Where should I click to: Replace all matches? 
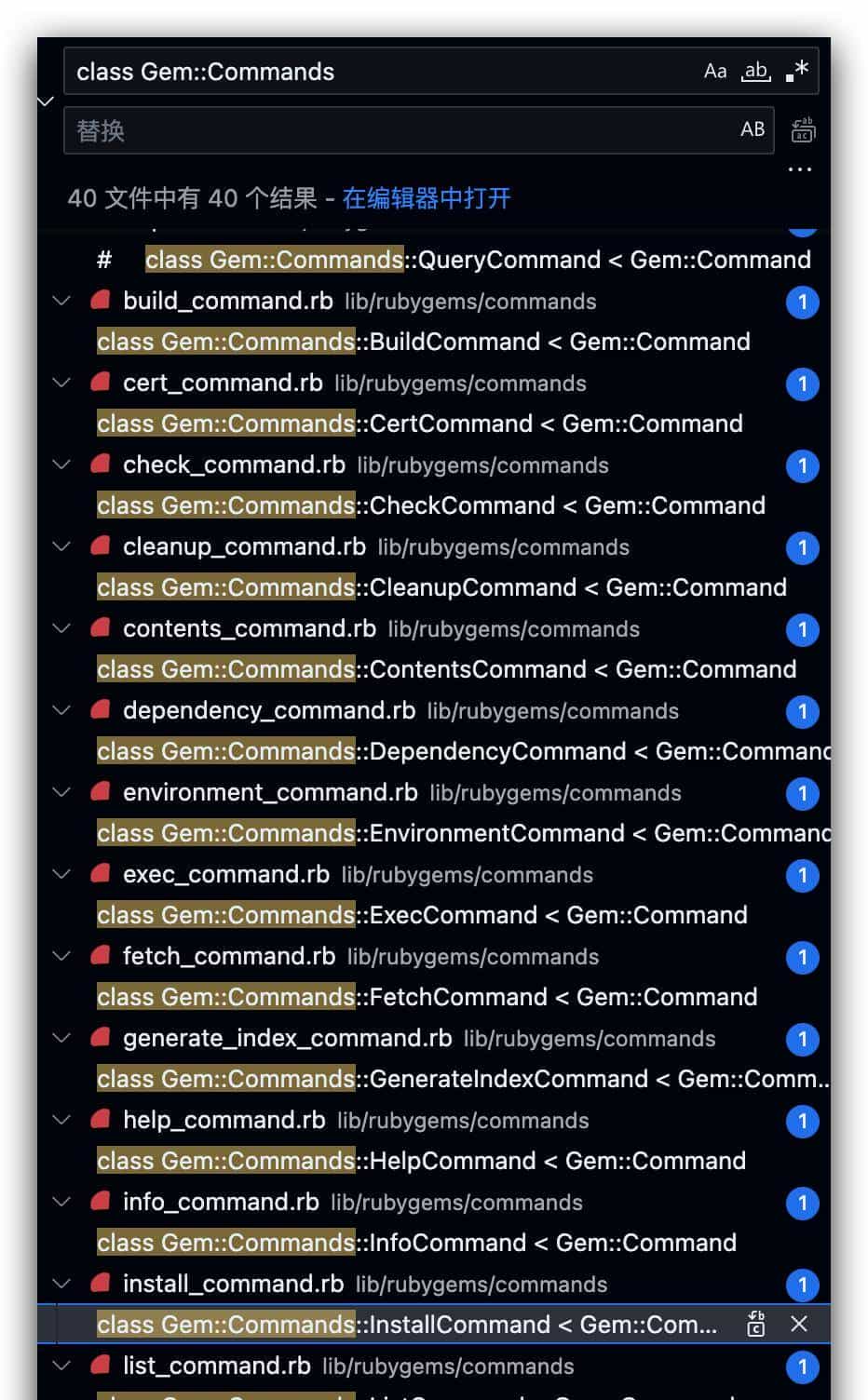[x=803, y=130]
